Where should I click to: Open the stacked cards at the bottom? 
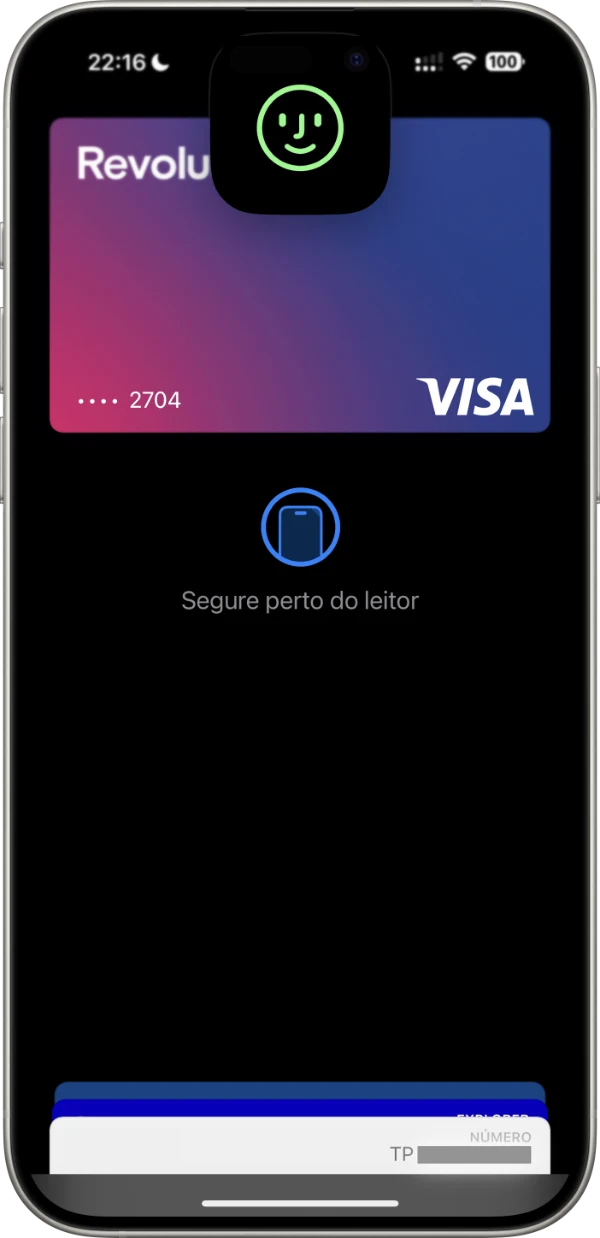coord(300,1140)
